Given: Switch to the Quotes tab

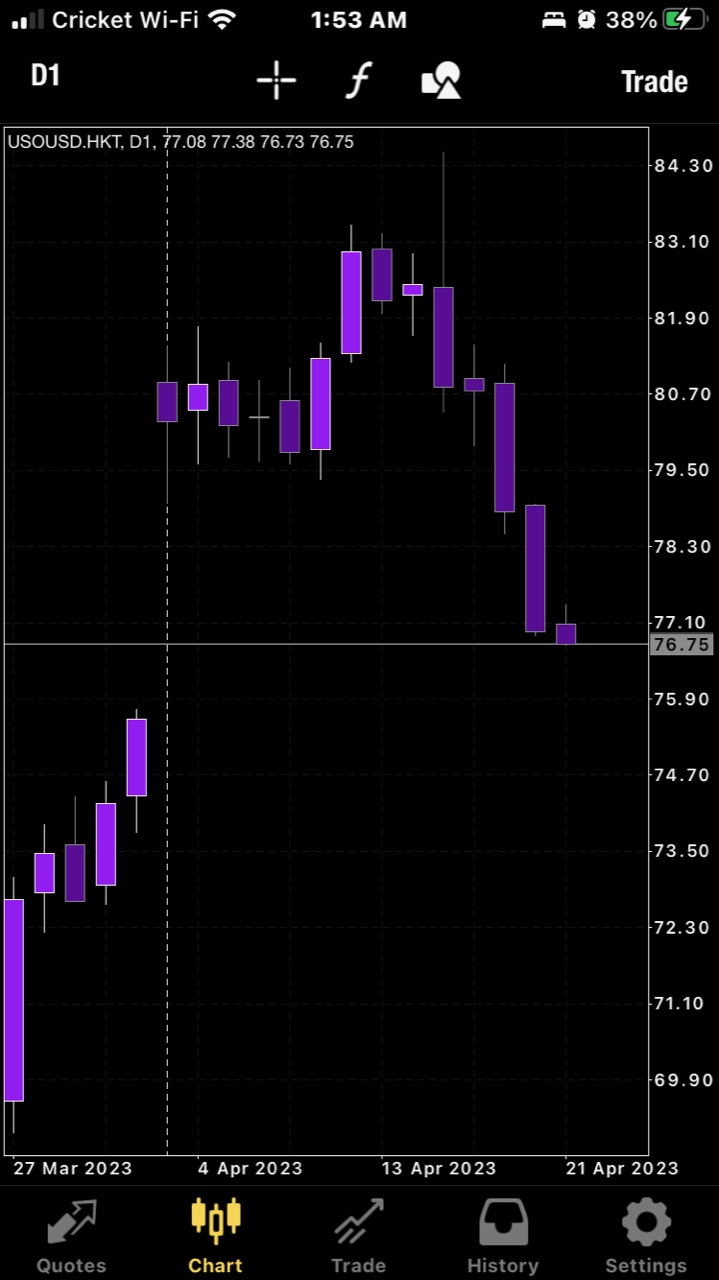Looking at the screenshot, I should click(x=71, y=1235).
